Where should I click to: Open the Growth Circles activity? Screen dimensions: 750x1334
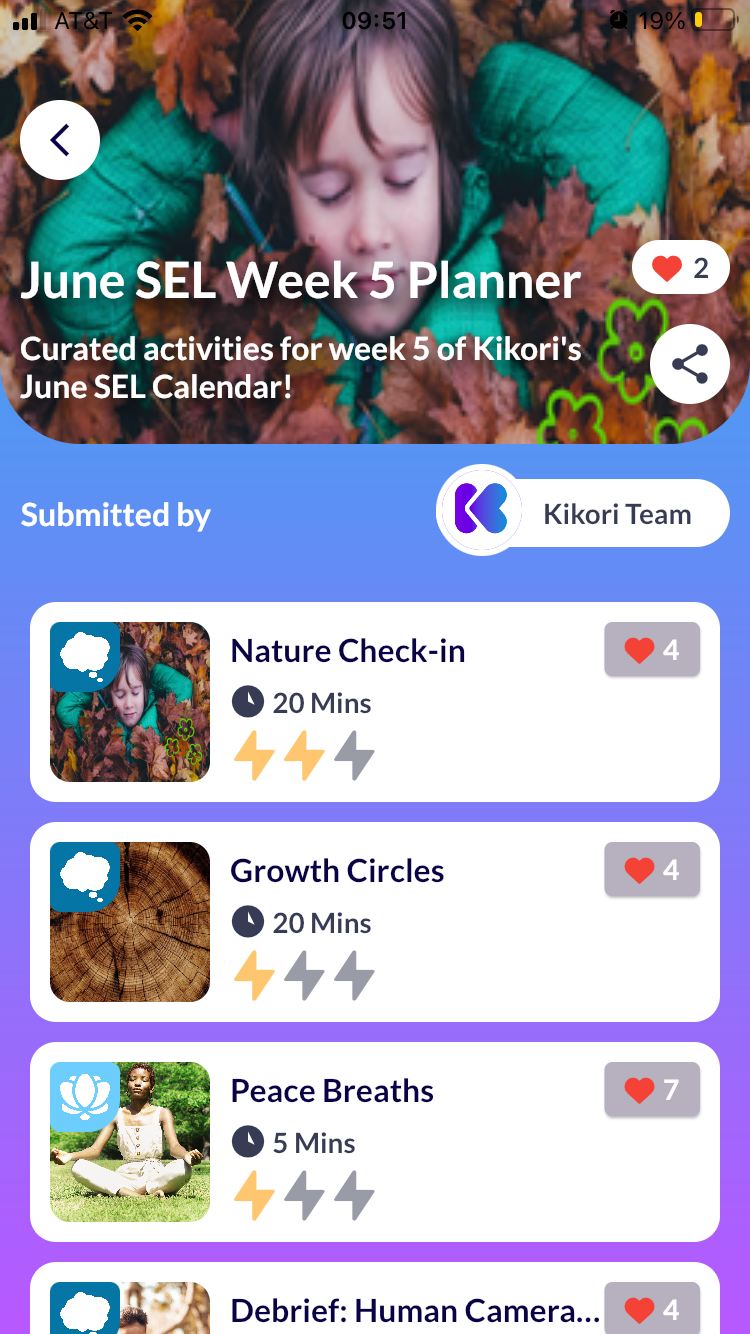[x=375, y=922]
